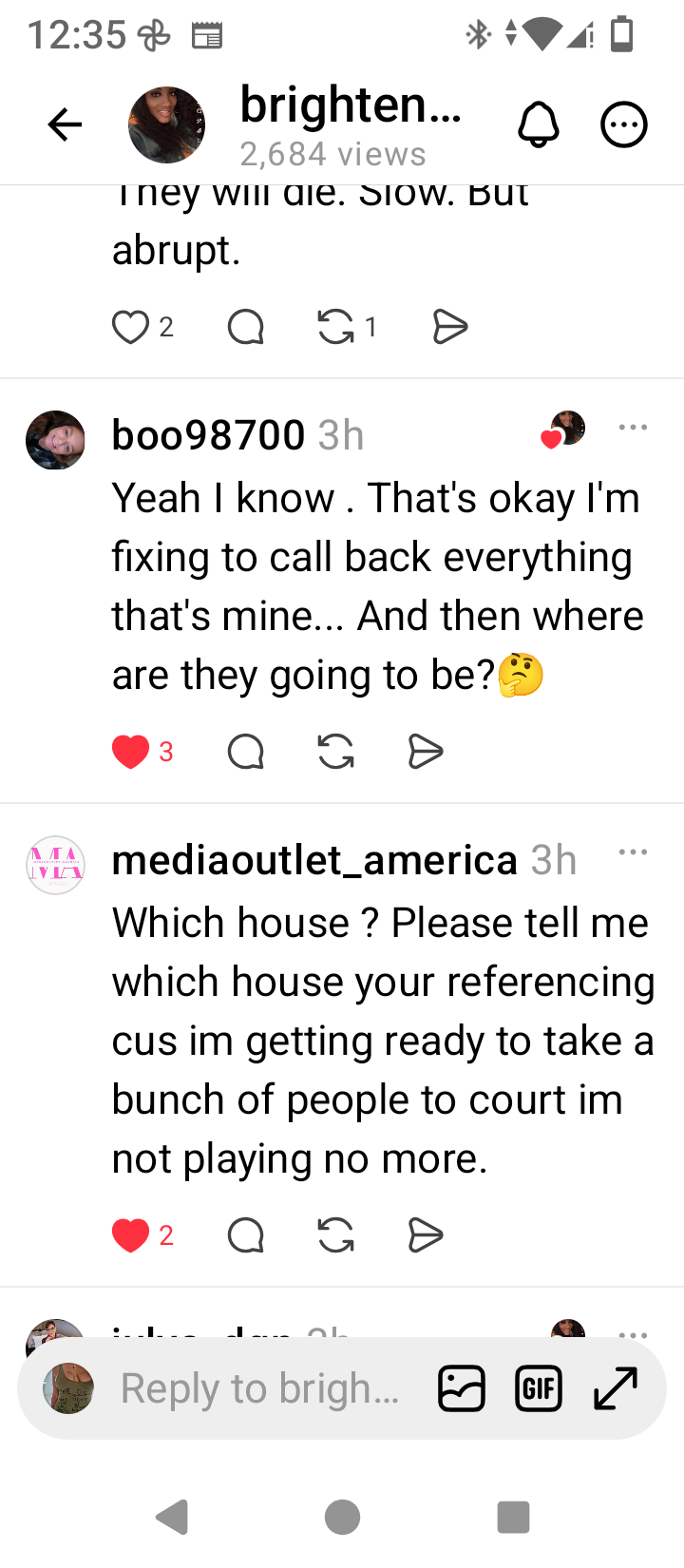Expand the reply composer to full screen

click(616, 1388)
